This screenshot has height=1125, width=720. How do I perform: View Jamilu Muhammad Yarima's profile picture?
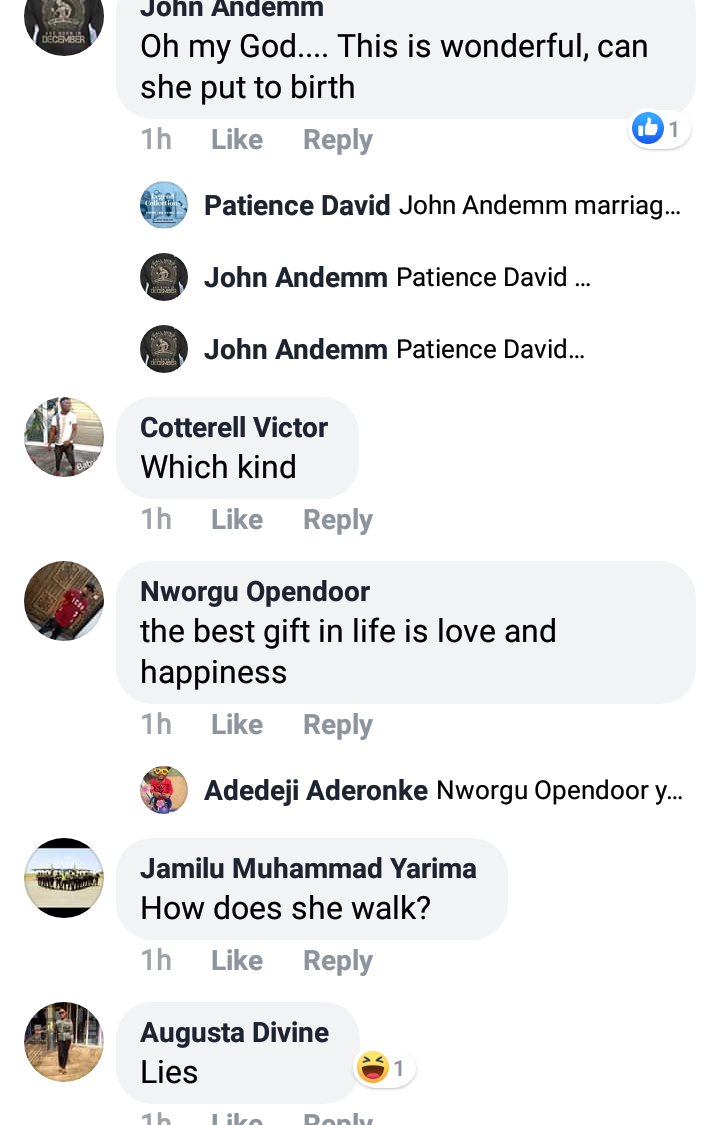(x=64, y=878)
